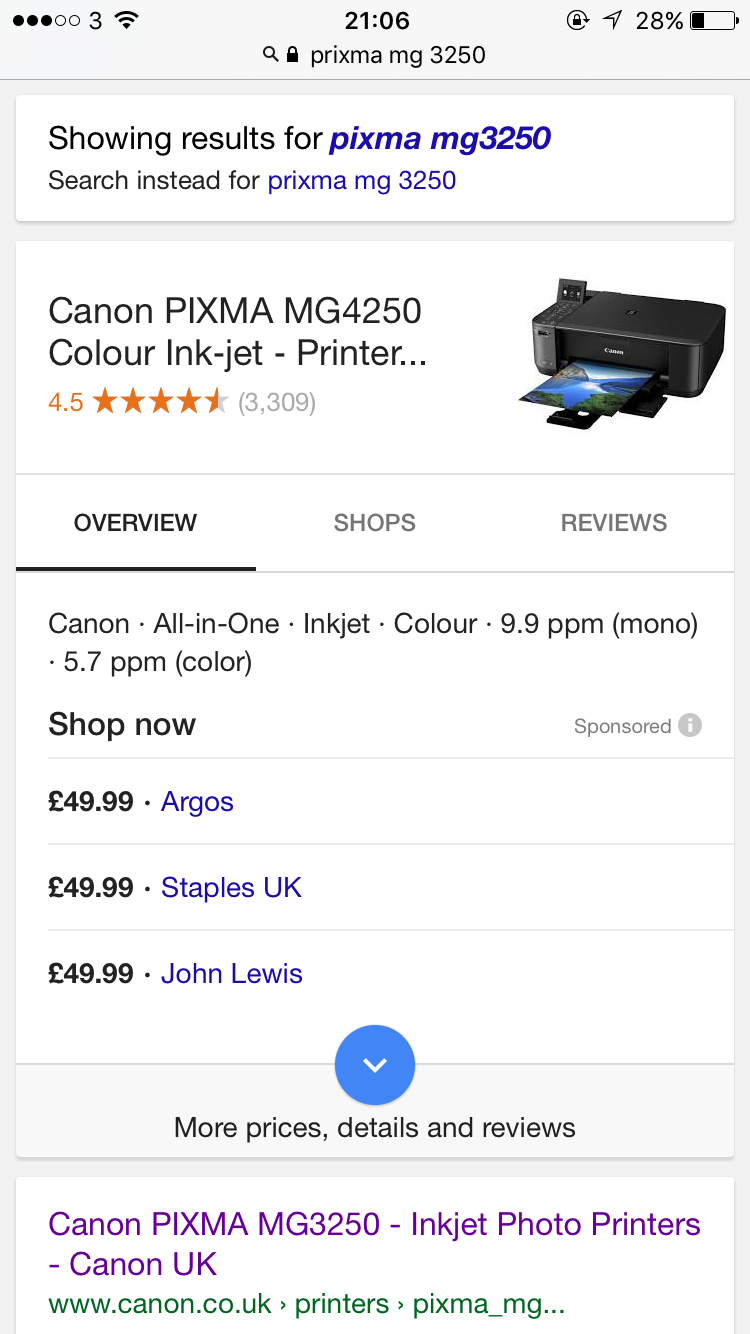Open corrected results for pixma mg3250

click(440, 138)
